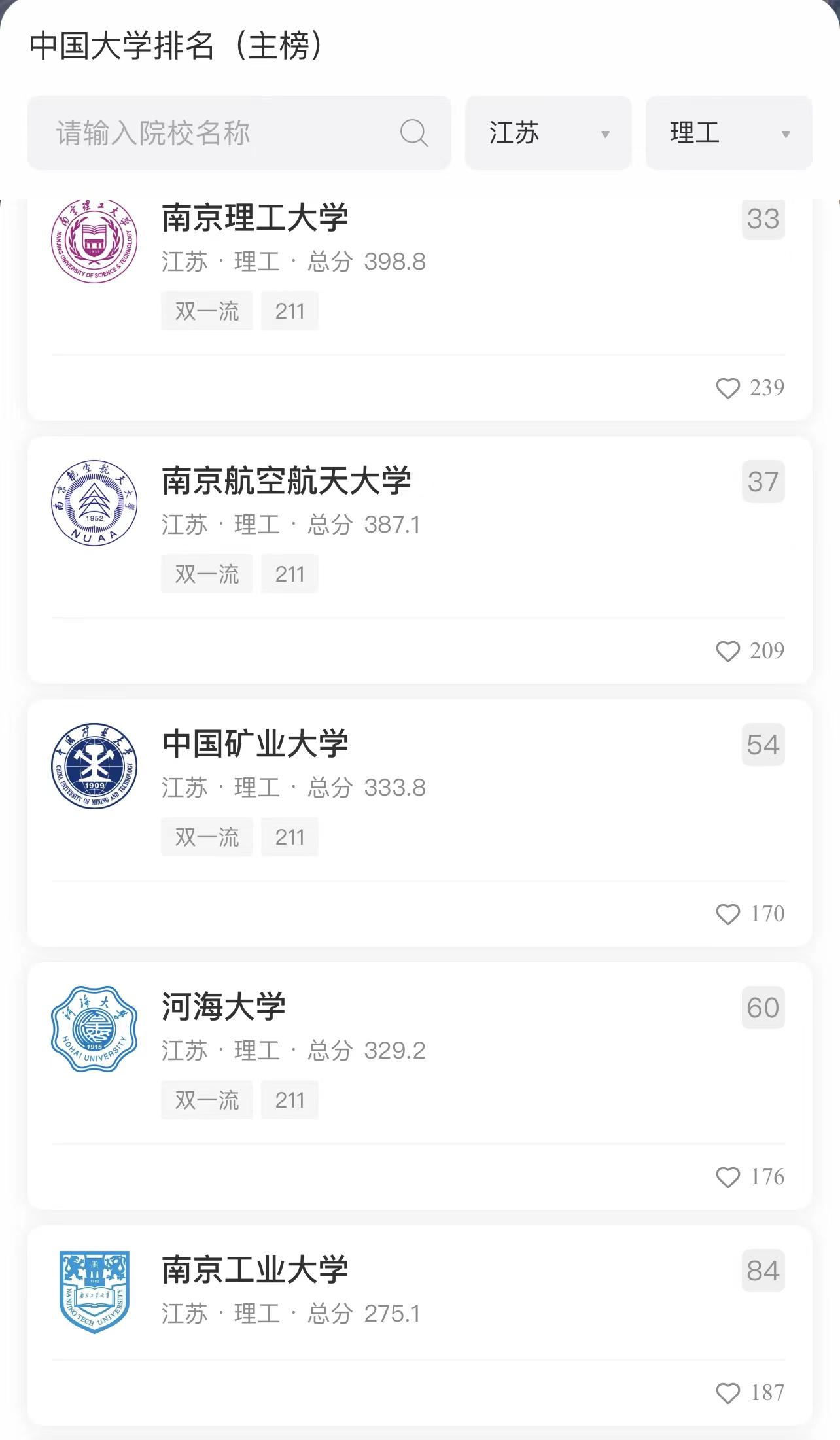Click the rank badge 54 for 中国矿业大学
This screenshot has height=1440, width=840.
click(763, 745)
